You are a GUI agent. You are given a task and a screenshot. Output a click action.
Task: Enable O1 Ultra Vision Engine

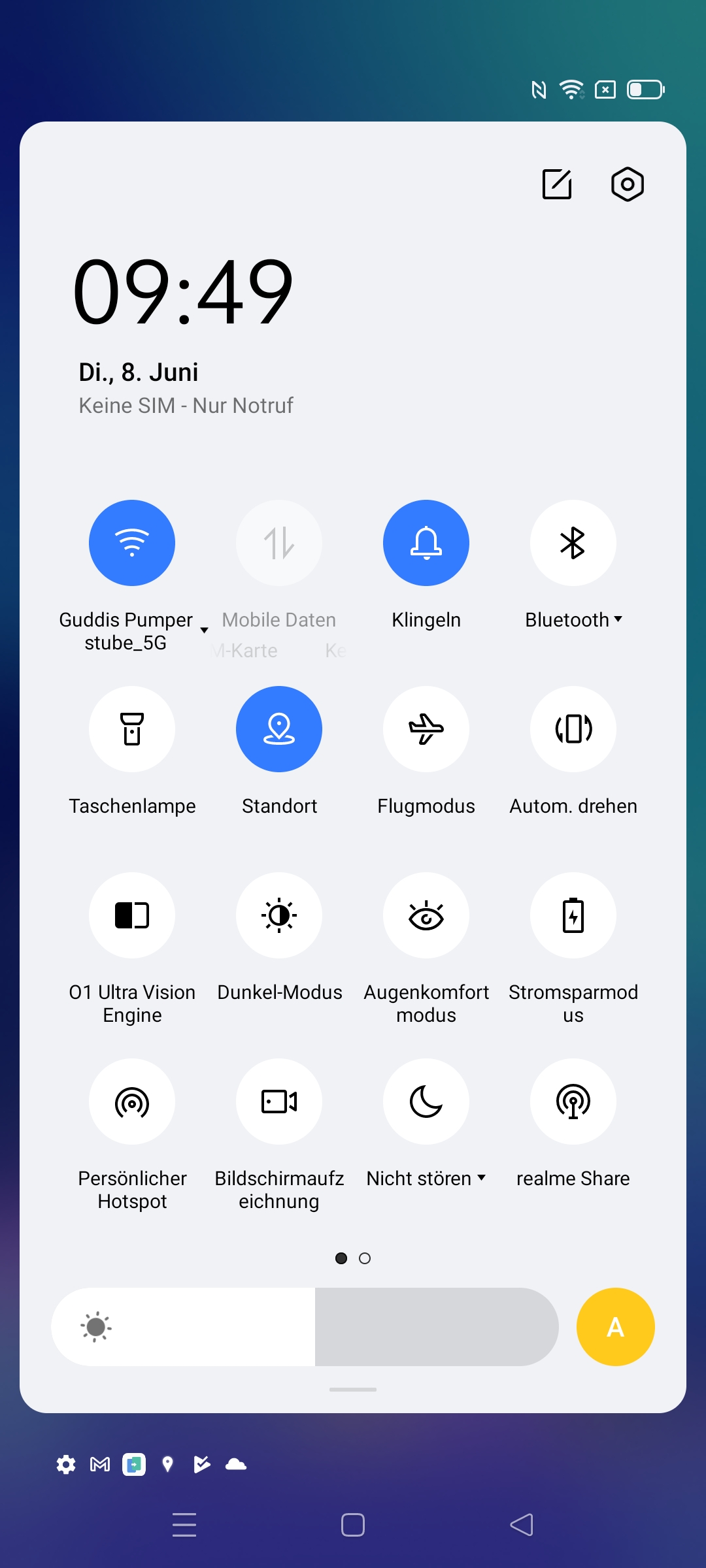click(132, 915)
